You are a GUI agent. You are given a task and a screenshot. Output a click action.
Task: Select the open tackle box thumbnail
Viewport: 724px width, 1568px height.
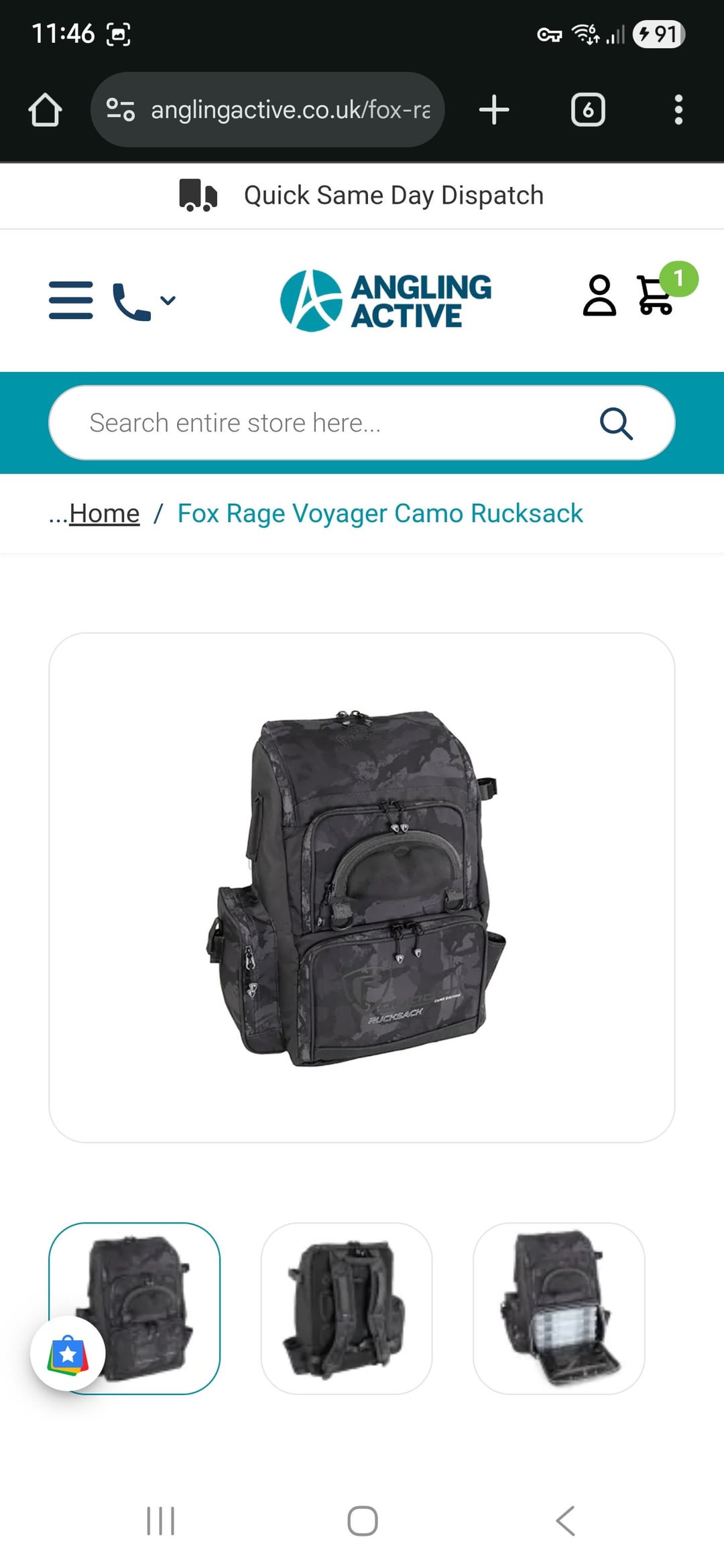(x=558, y=1308)
